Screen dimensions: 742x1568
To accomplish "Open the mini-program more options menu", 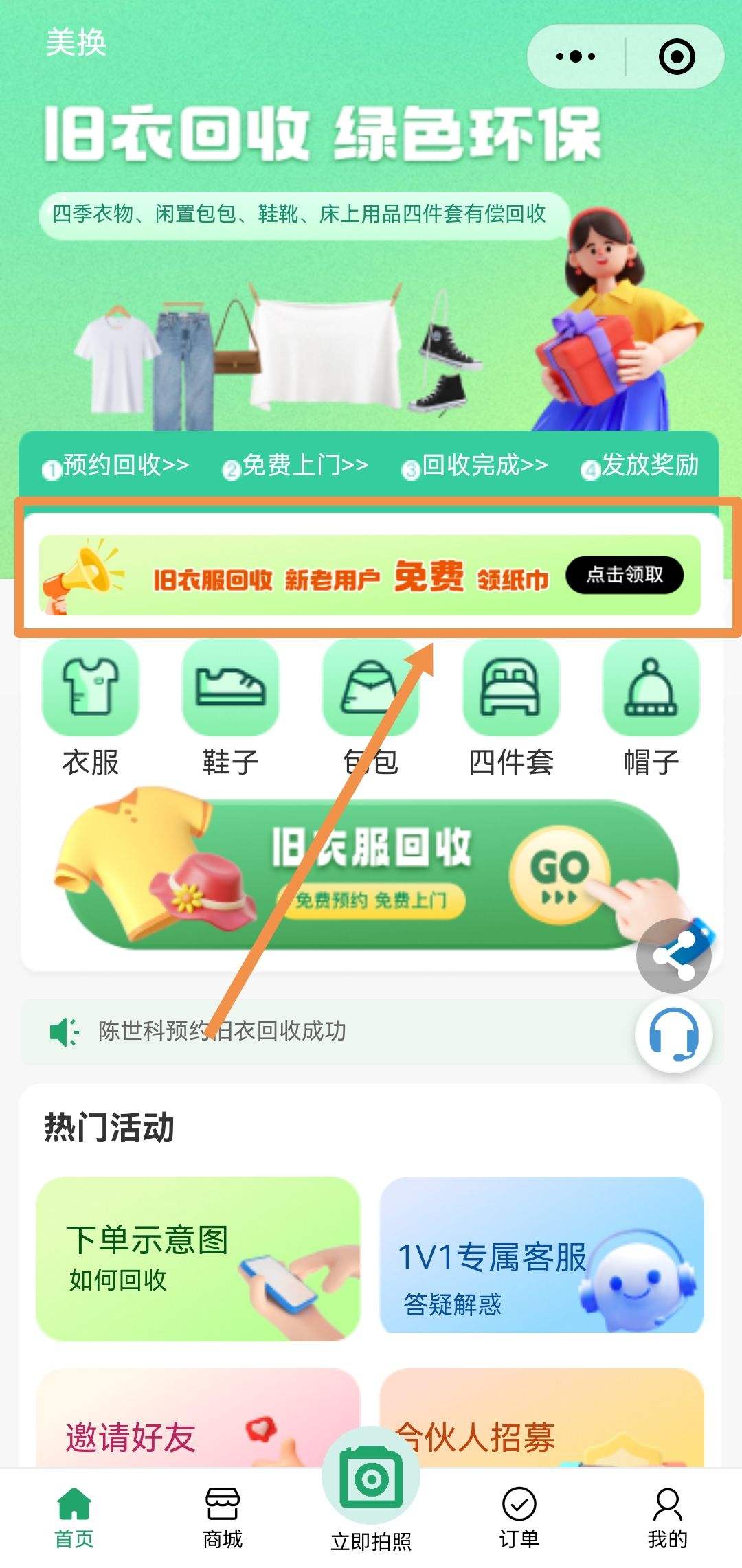I will (x=576, y=56).
